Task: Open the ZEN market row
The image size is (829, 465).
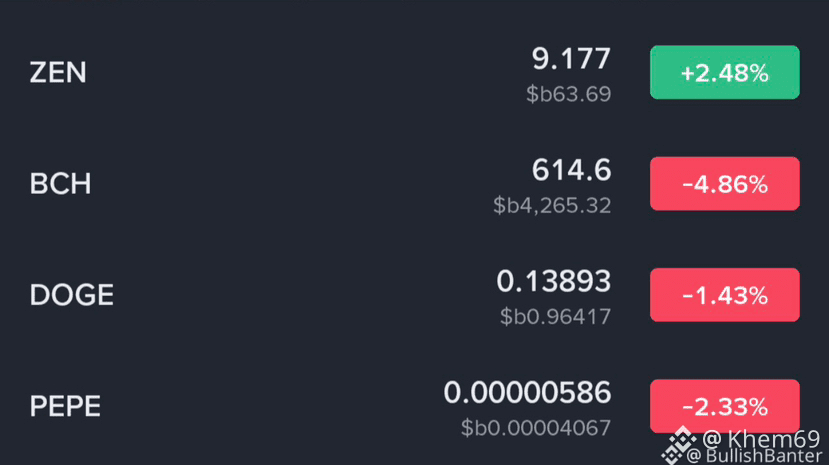Action: pos(414,72)
